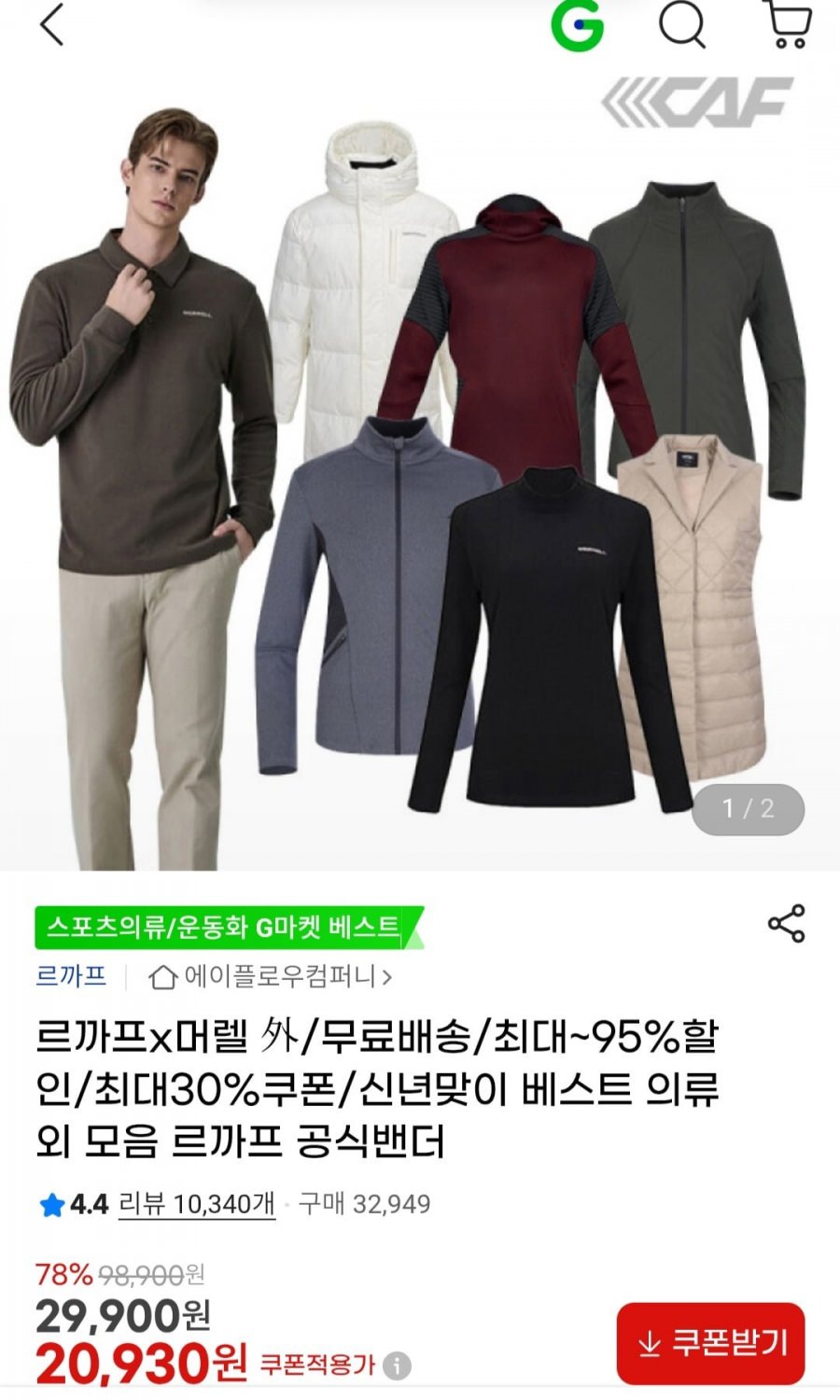Share this product listing
Image resolution: width=840 pixels, height=1400 pixels.
[x=786, y=923]
